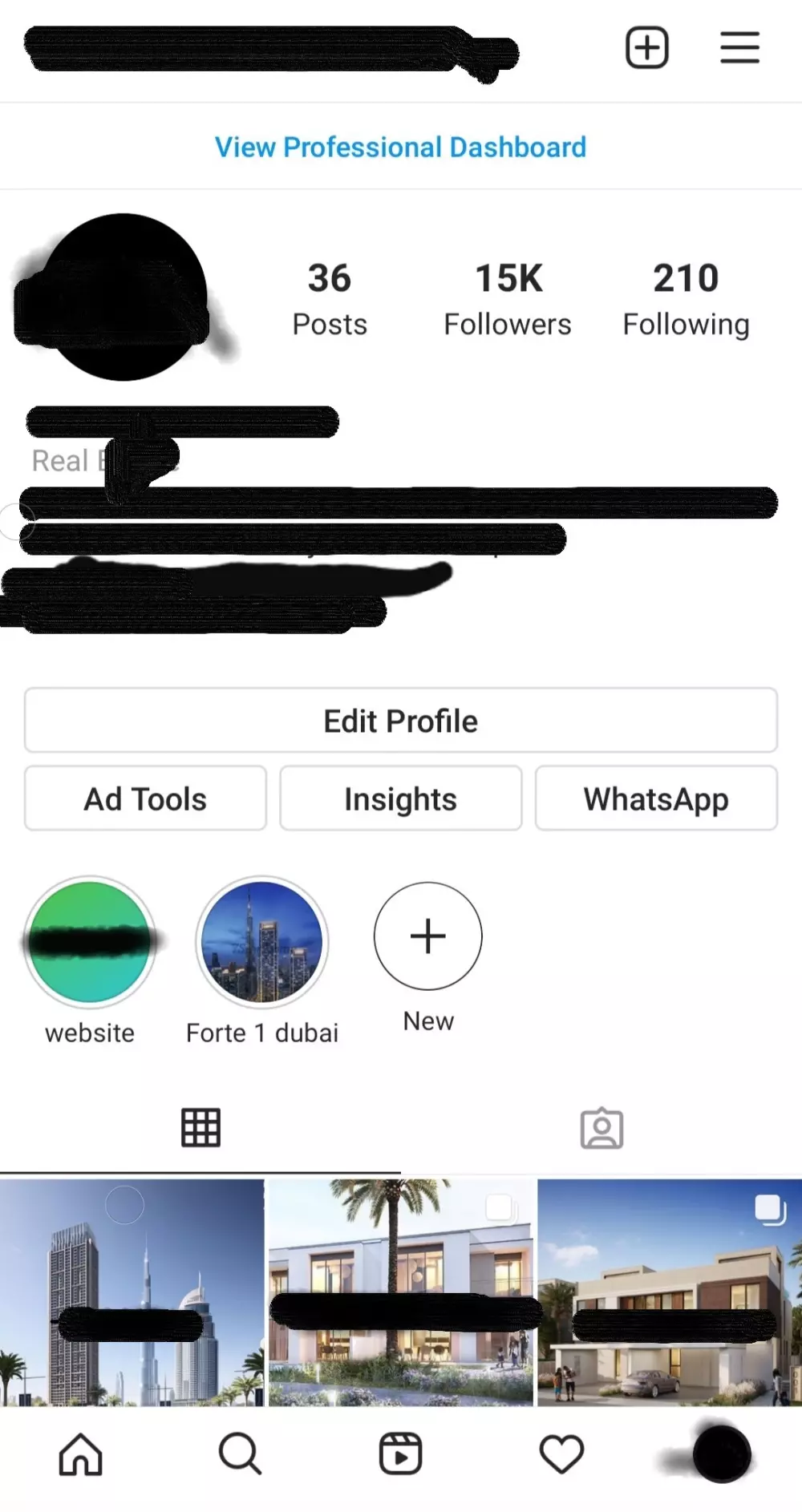Screen dimensions: 802x1512
Task: Add a New story highlight
Action: coord(427,936)
